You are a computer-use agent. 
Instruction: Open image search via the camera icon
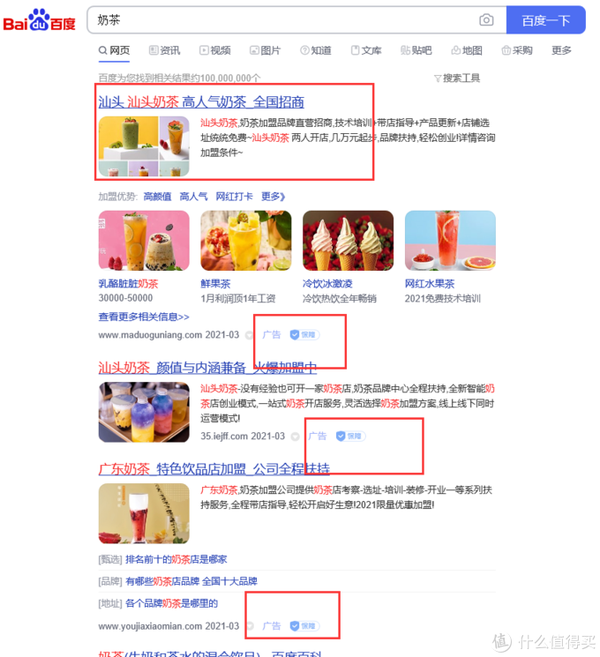[486, 20]
